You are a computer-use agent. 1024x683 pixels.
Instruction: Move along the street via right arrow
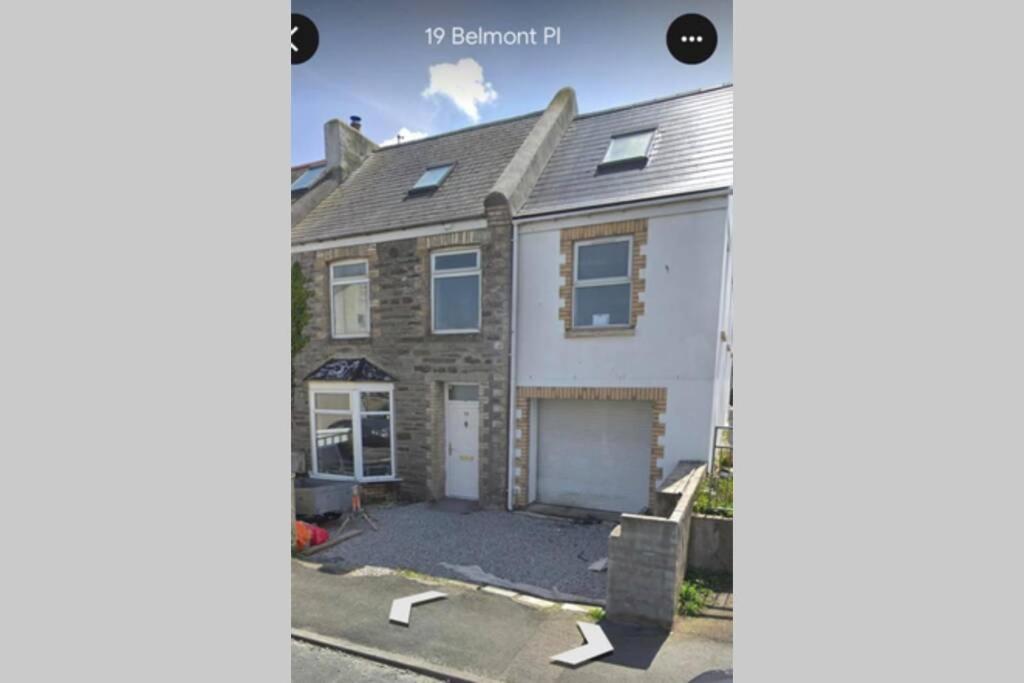point(583,644)
